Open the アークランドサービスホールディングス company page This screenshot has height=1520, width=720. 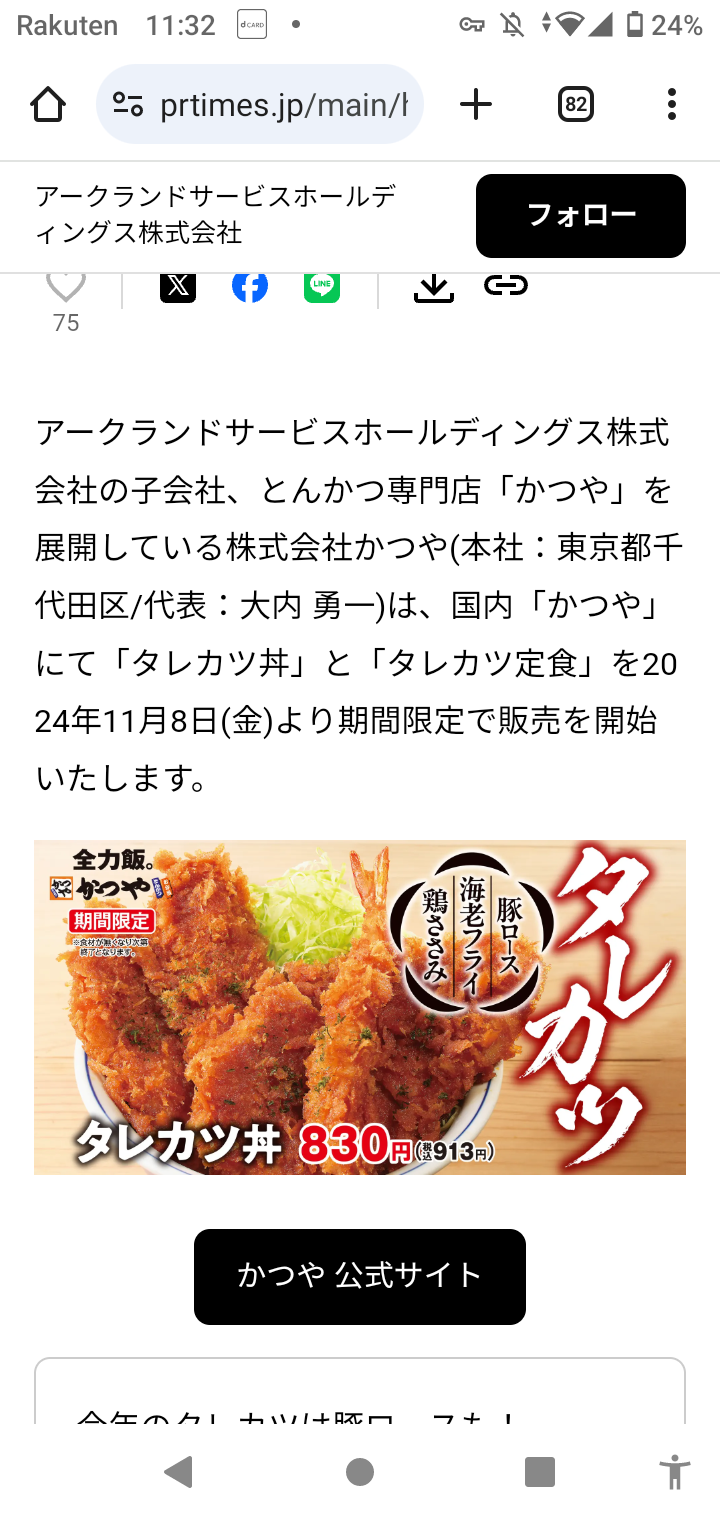(x=215, y=215)
